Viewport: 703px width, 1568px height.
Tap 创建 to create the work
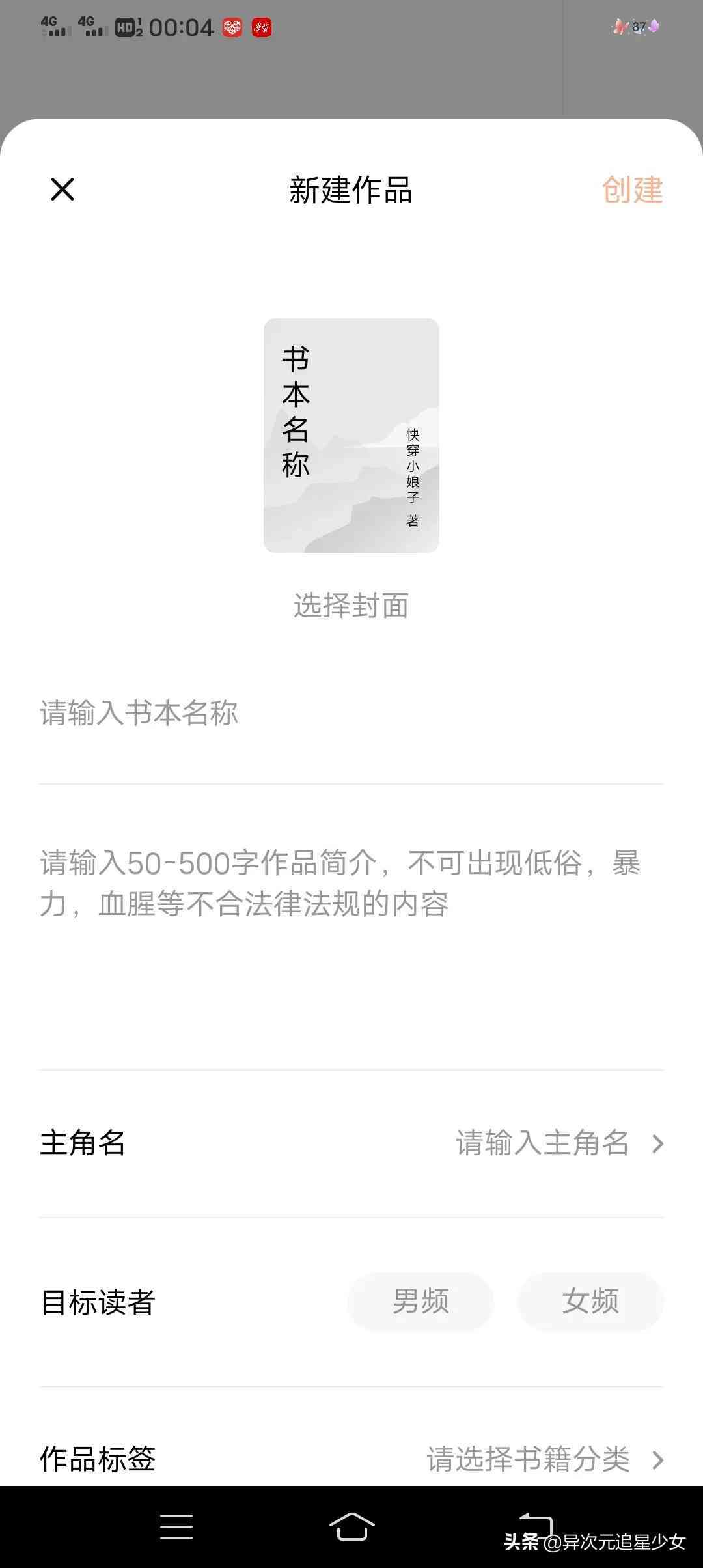click(631, 190)
